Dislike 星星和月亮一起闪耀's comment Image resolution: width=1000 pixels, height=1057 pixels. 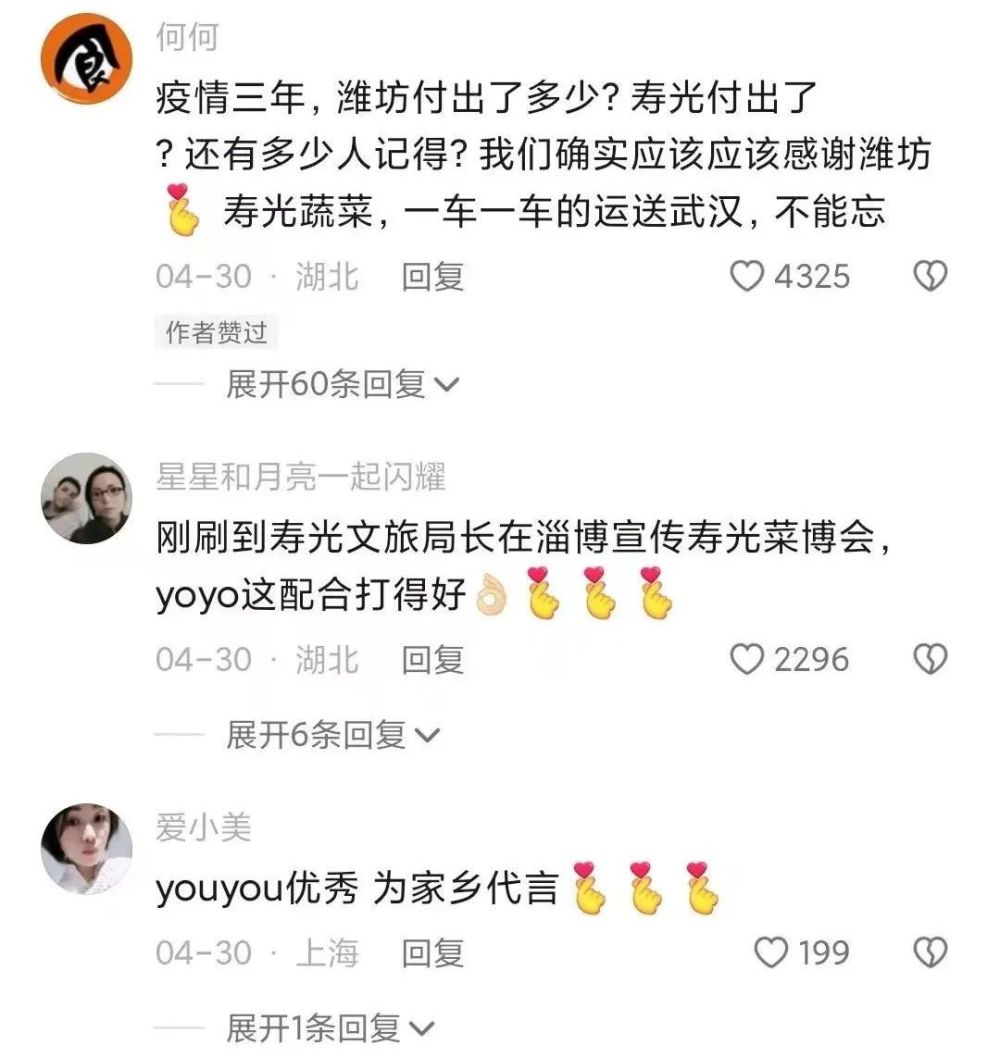point(930,659)
